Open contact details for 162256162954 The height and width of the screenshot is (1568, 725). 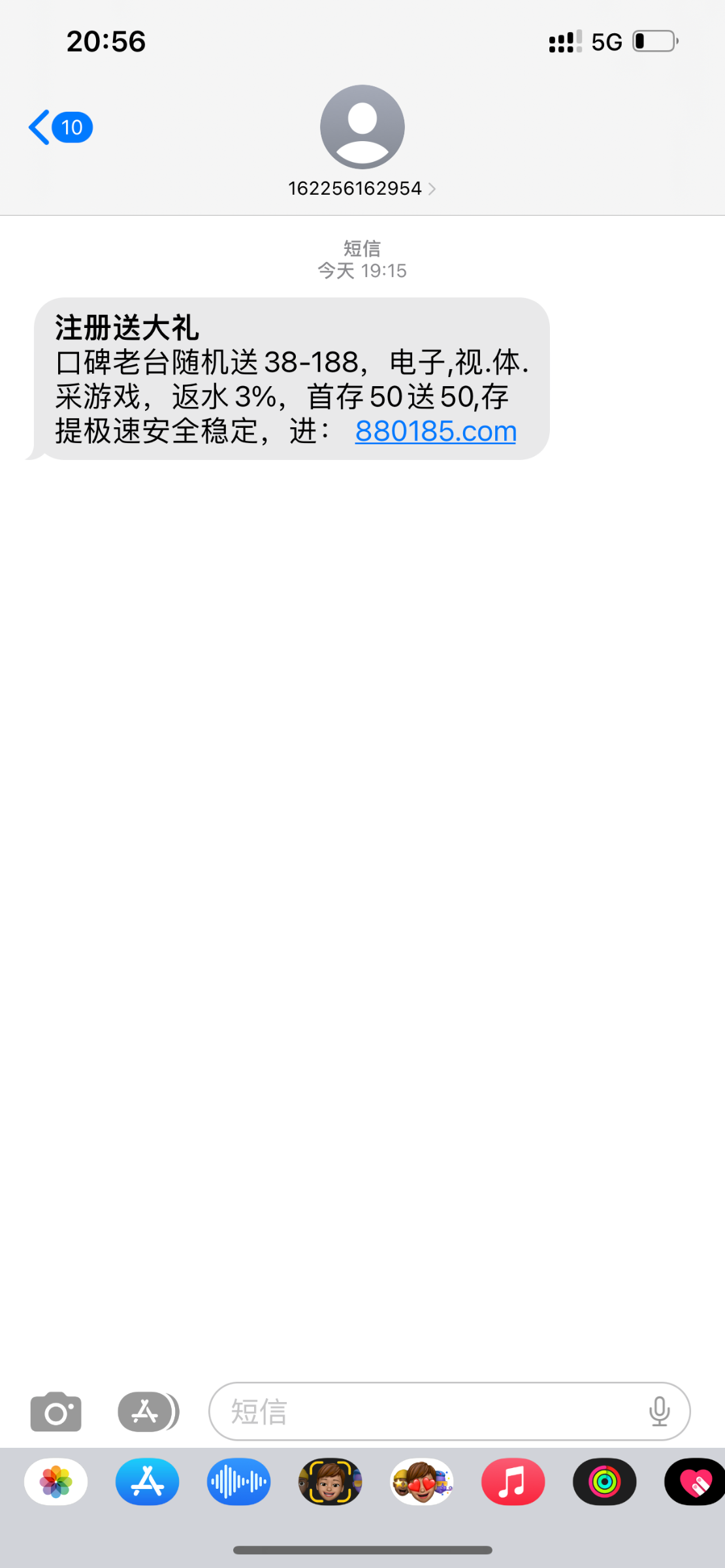click(362, 188)
